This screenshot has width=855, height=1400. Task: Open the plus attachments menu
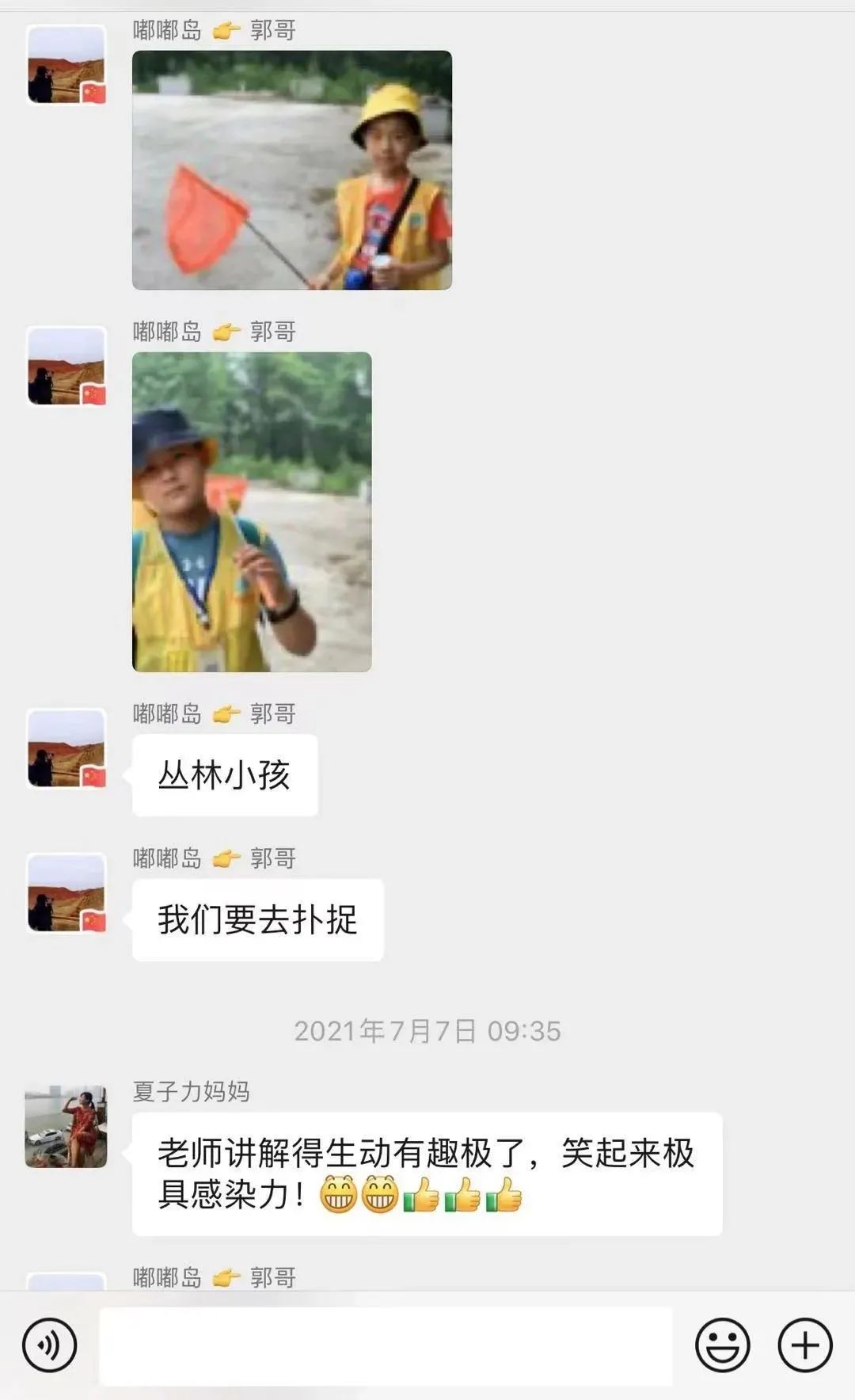pos(805,1345)
